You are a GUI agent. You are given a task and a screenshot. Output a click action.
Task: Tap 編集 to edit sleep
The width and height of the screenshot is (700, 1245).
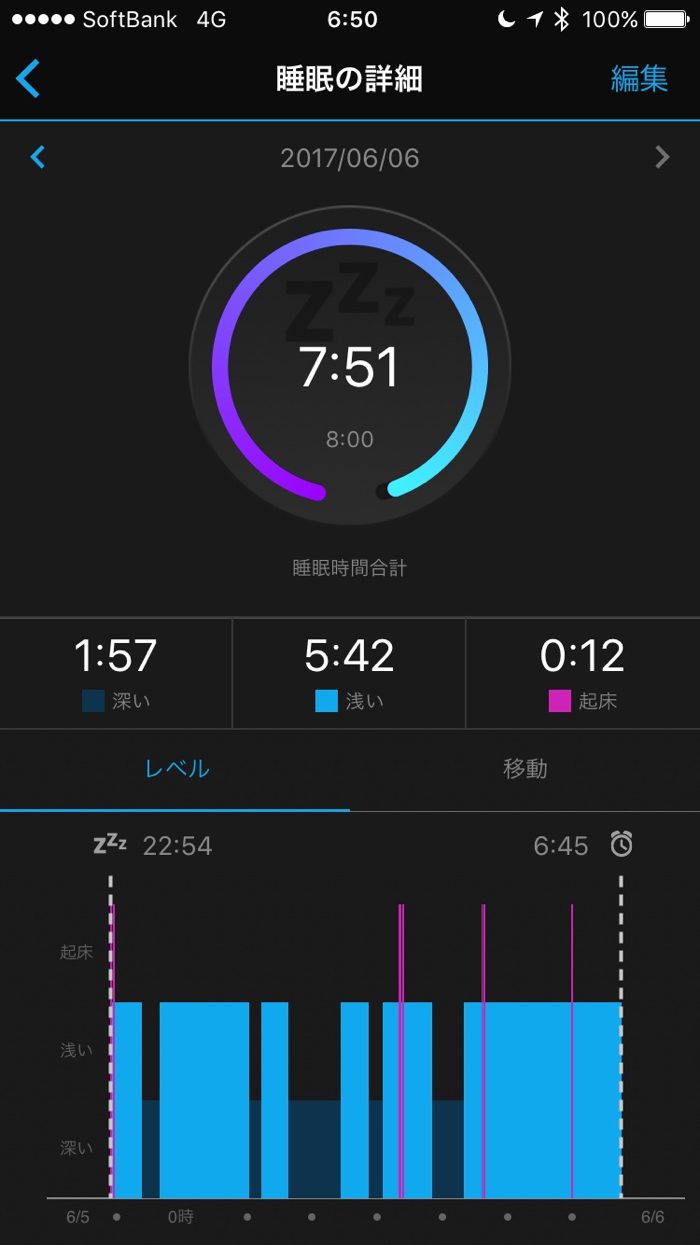click(639, 78)
